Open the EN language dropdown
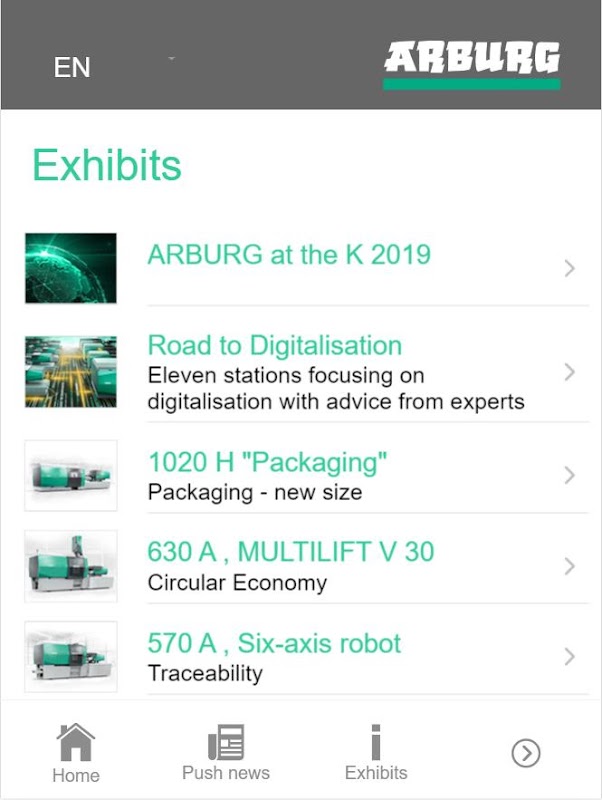The width and height of the screenshot is (602, 800). click(110, 66)
